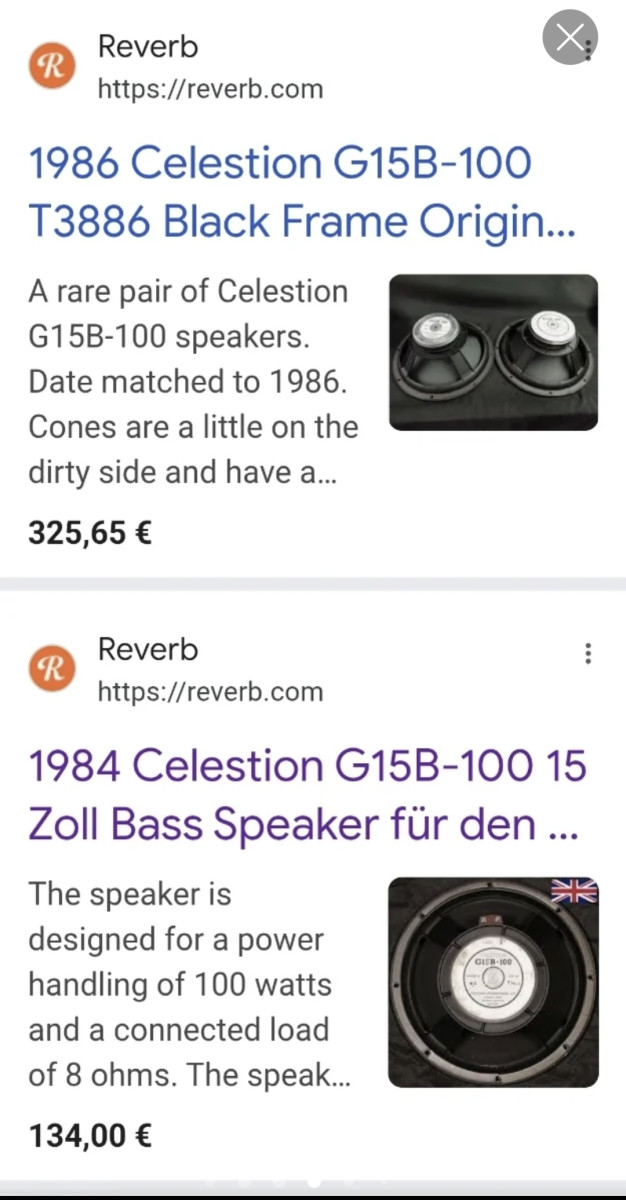626x1200 pixels.
Task: Tap the single speaker thumbnail with UK flag
Action: [493, 982]
